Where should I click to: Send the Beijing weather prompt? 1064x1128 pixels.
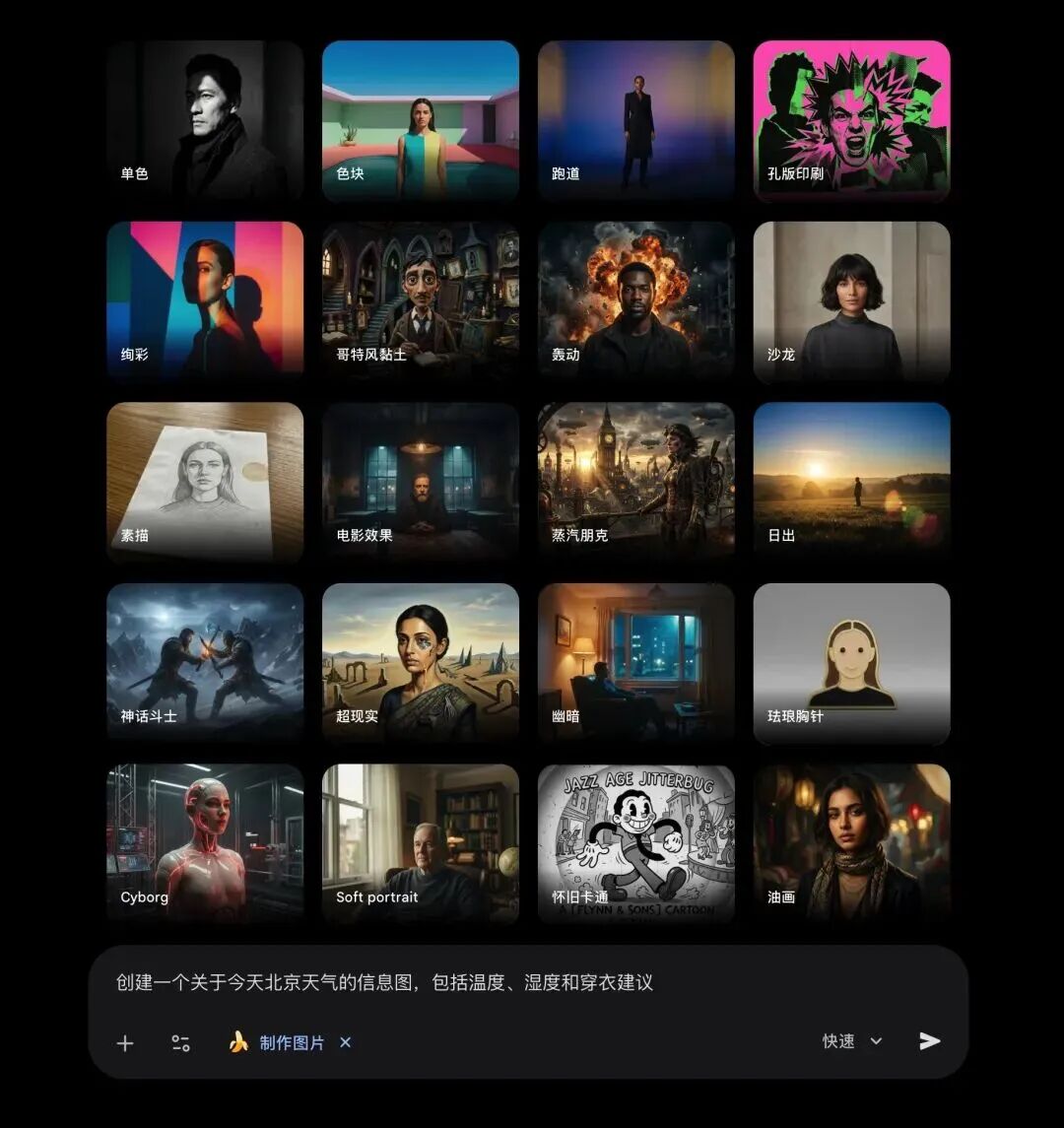point(929,1041)
